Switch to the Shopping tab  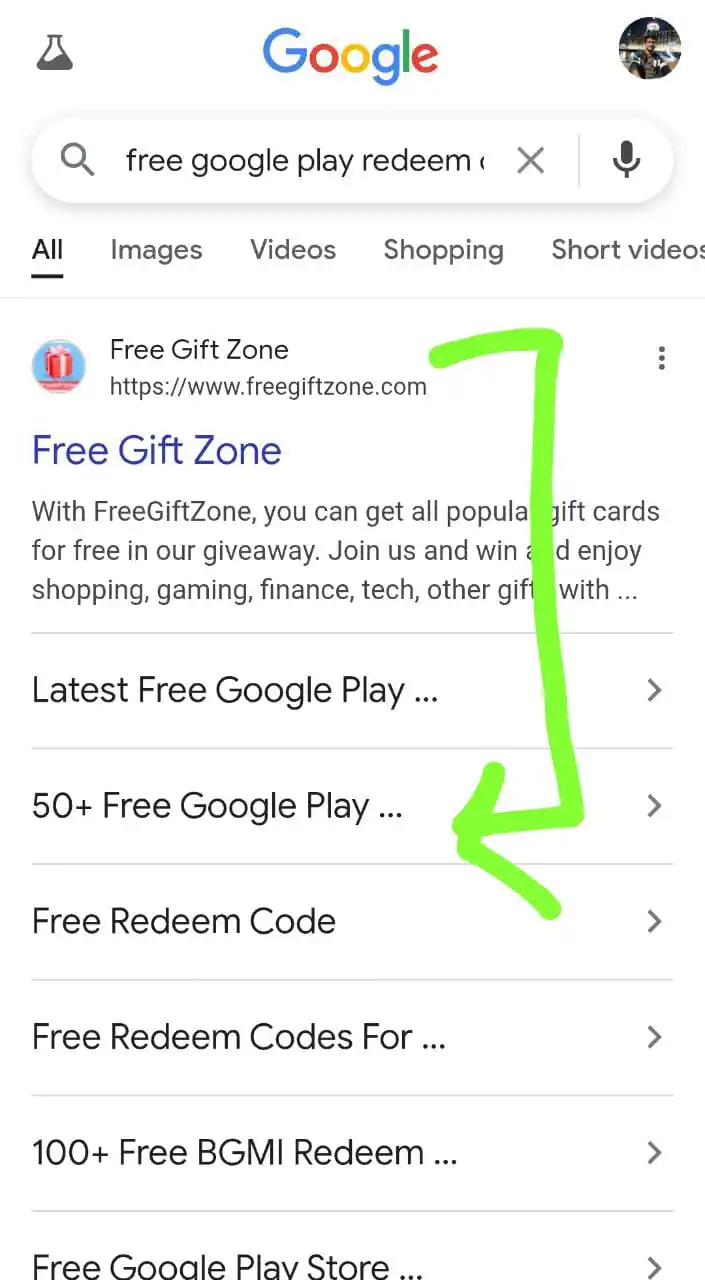[x=443, y=250]
